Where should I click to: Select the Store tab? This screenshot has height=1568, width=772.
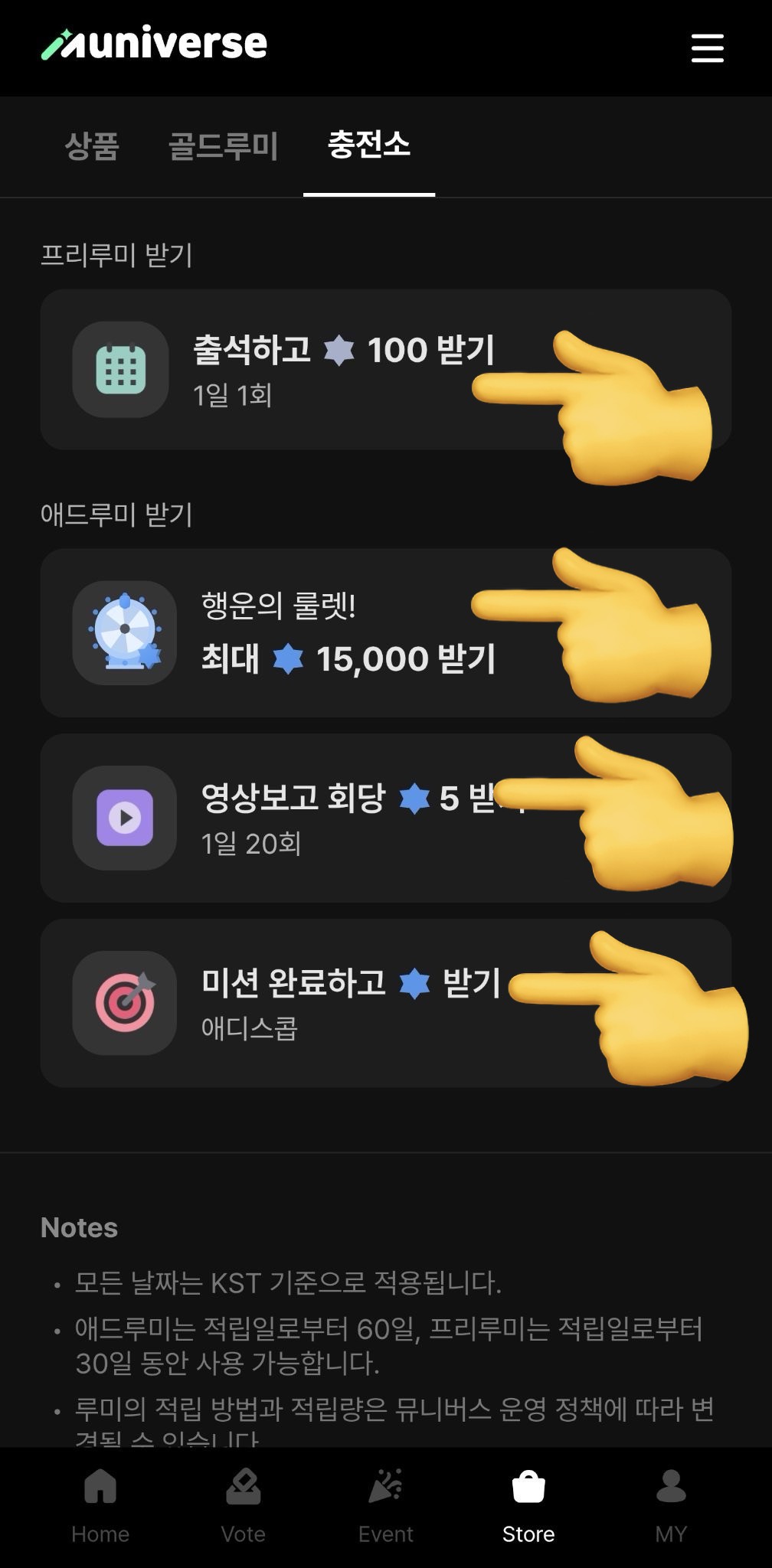tap(528, 1506)
